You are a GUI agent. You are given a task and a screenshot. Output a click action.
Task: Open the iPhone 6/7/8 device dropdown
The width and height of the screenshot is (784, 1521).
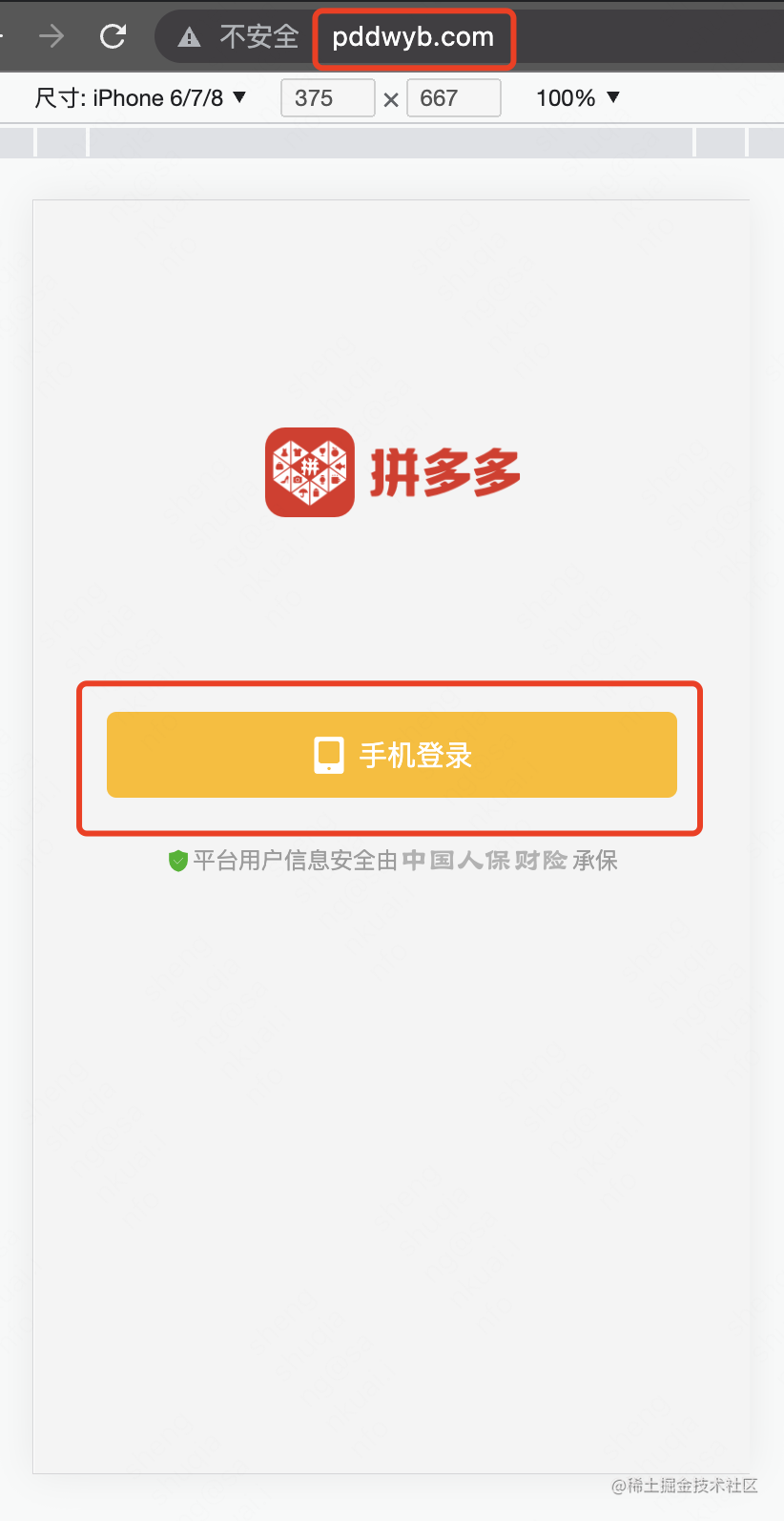(141, 97)
